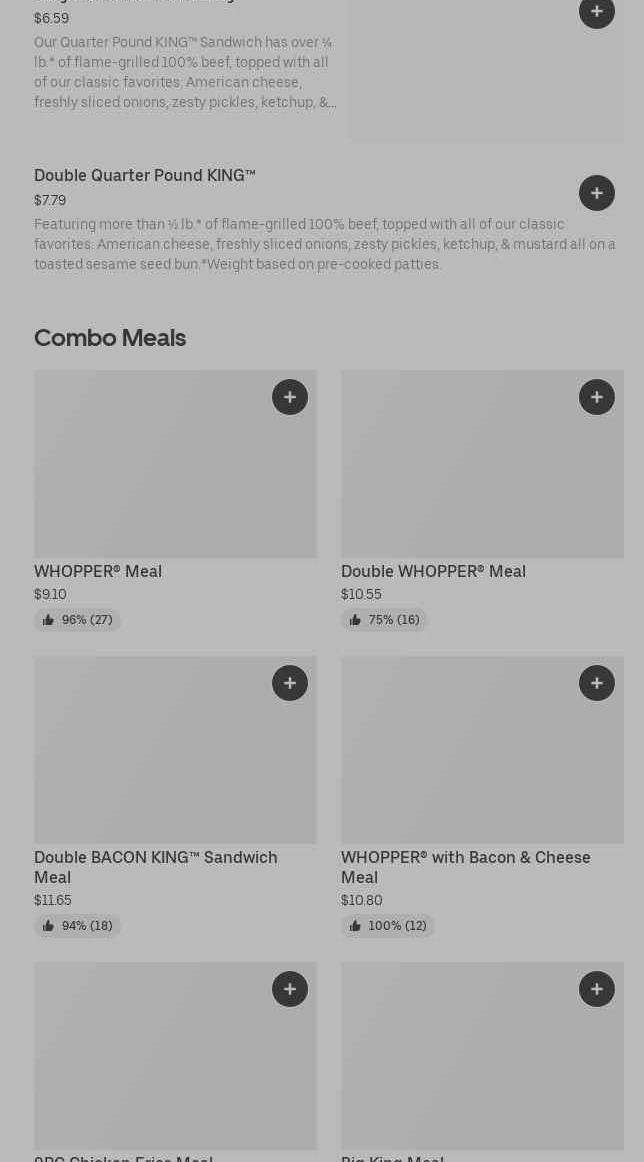This screenshot has width=644, height=1162.
Task: Add Double WHOPPER Meal to cart
Action: (x=597, y=397)
